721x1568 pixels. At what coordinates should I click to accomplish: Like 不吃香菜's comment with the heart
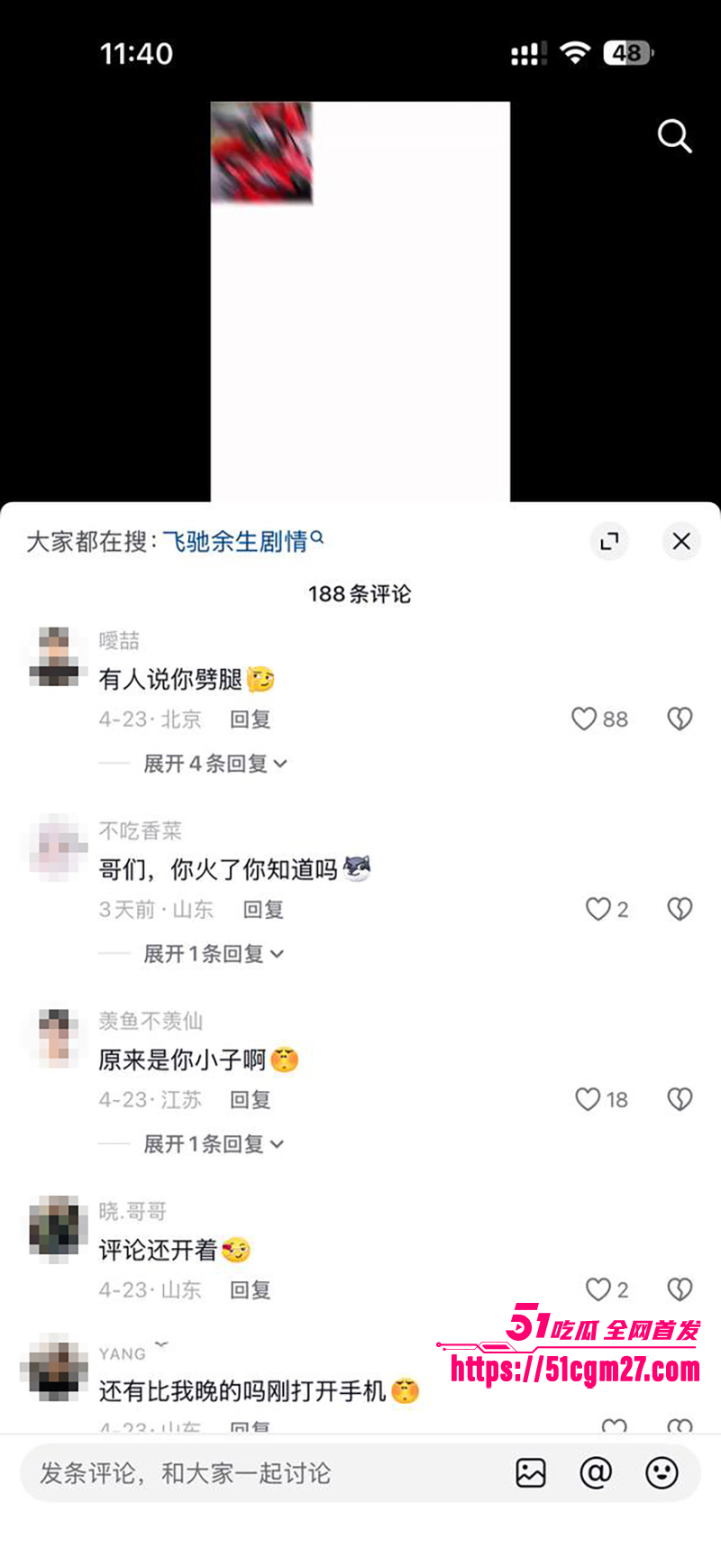pos(597,909)
